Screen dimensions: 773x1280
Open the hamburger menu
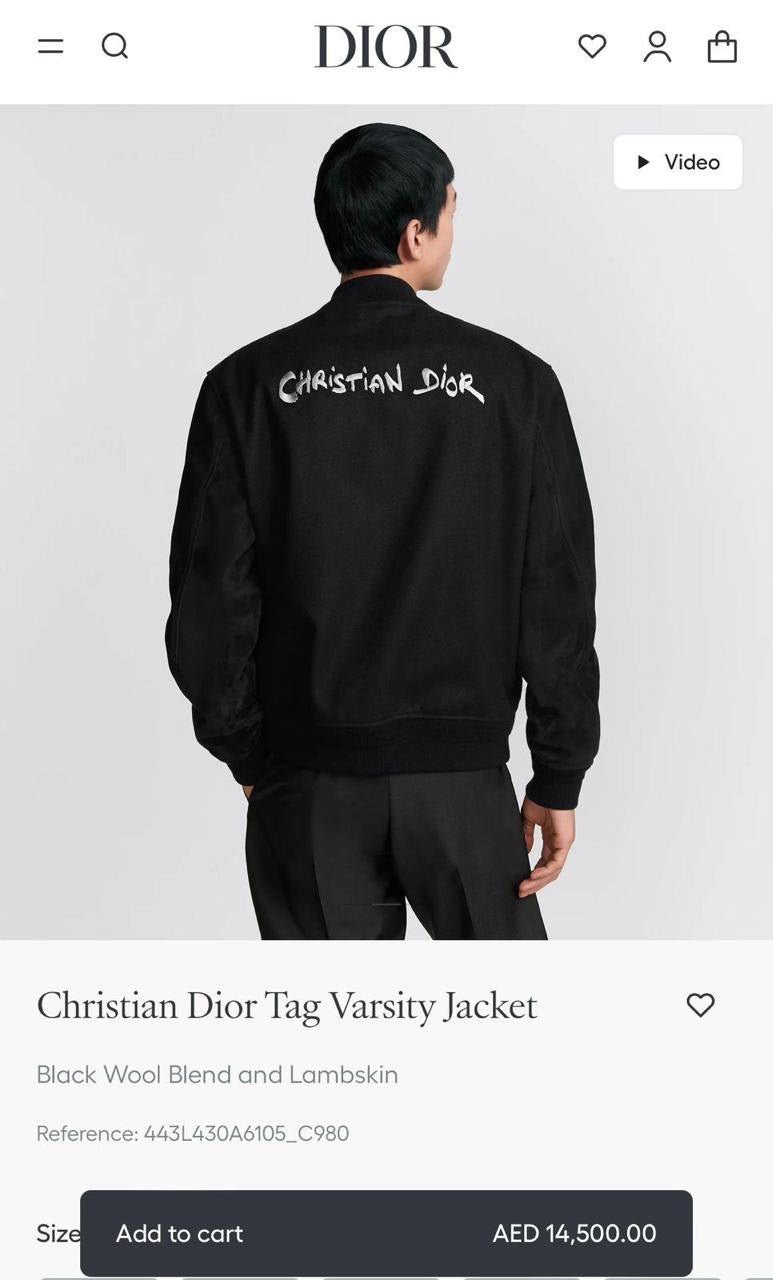pos(51,46)
